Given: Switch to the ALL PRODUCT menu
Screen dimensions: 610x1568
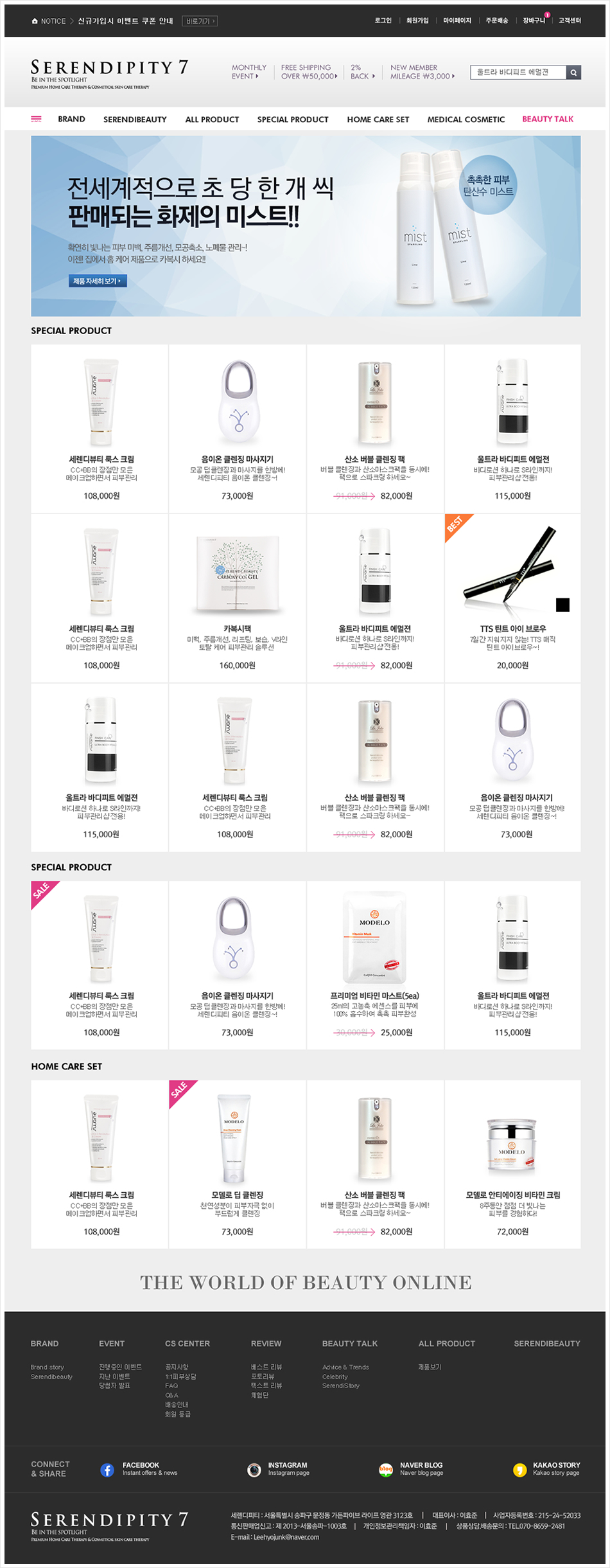Looking at the screenshot, I should [212, 120].
